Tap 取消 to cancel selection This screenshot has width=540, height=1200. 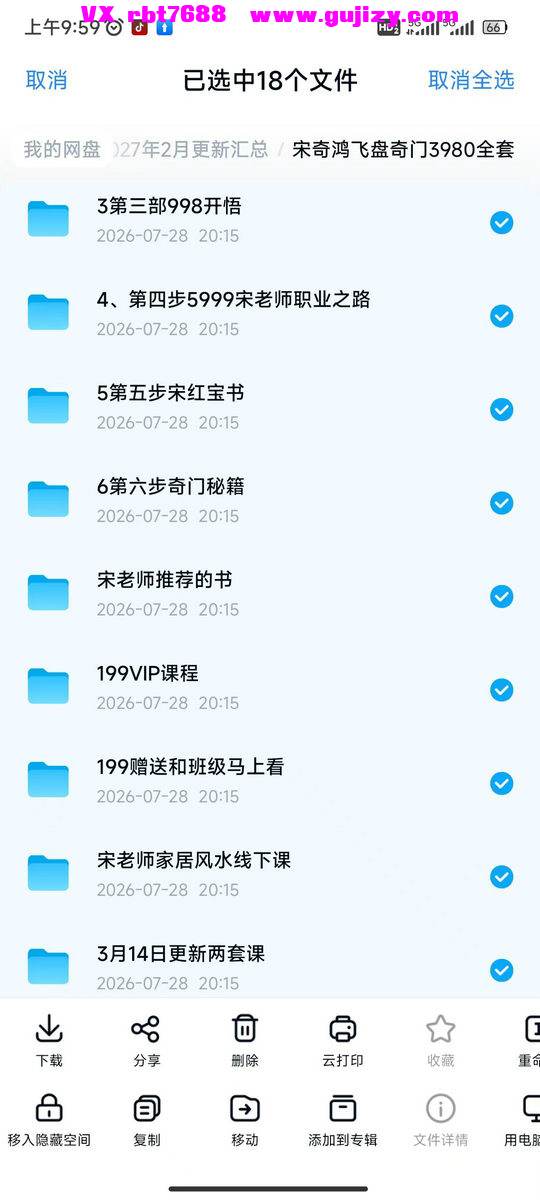pyautogui.click(x=46, y=81)
